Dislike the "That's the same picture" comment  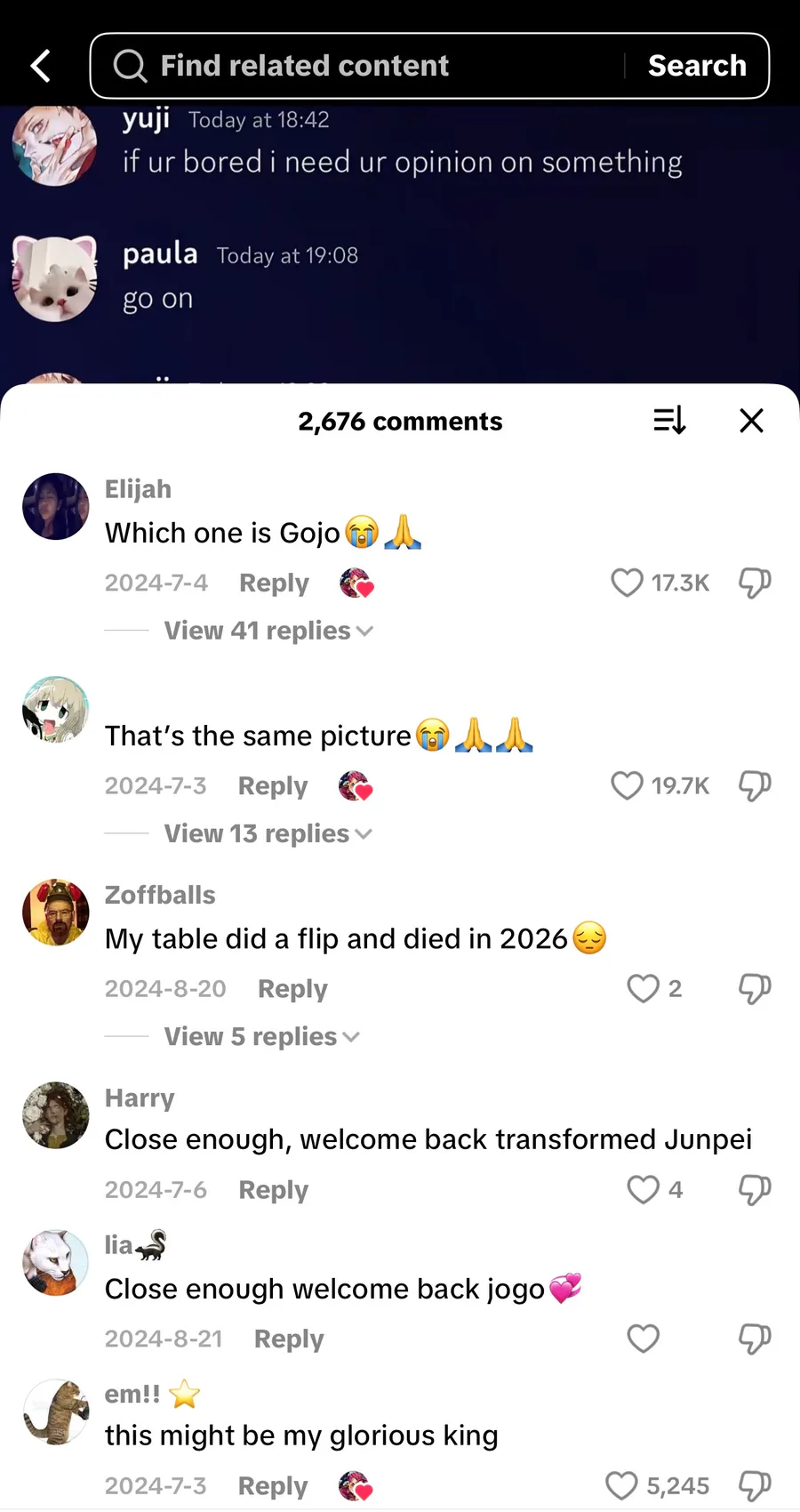[x=755, y=785]
